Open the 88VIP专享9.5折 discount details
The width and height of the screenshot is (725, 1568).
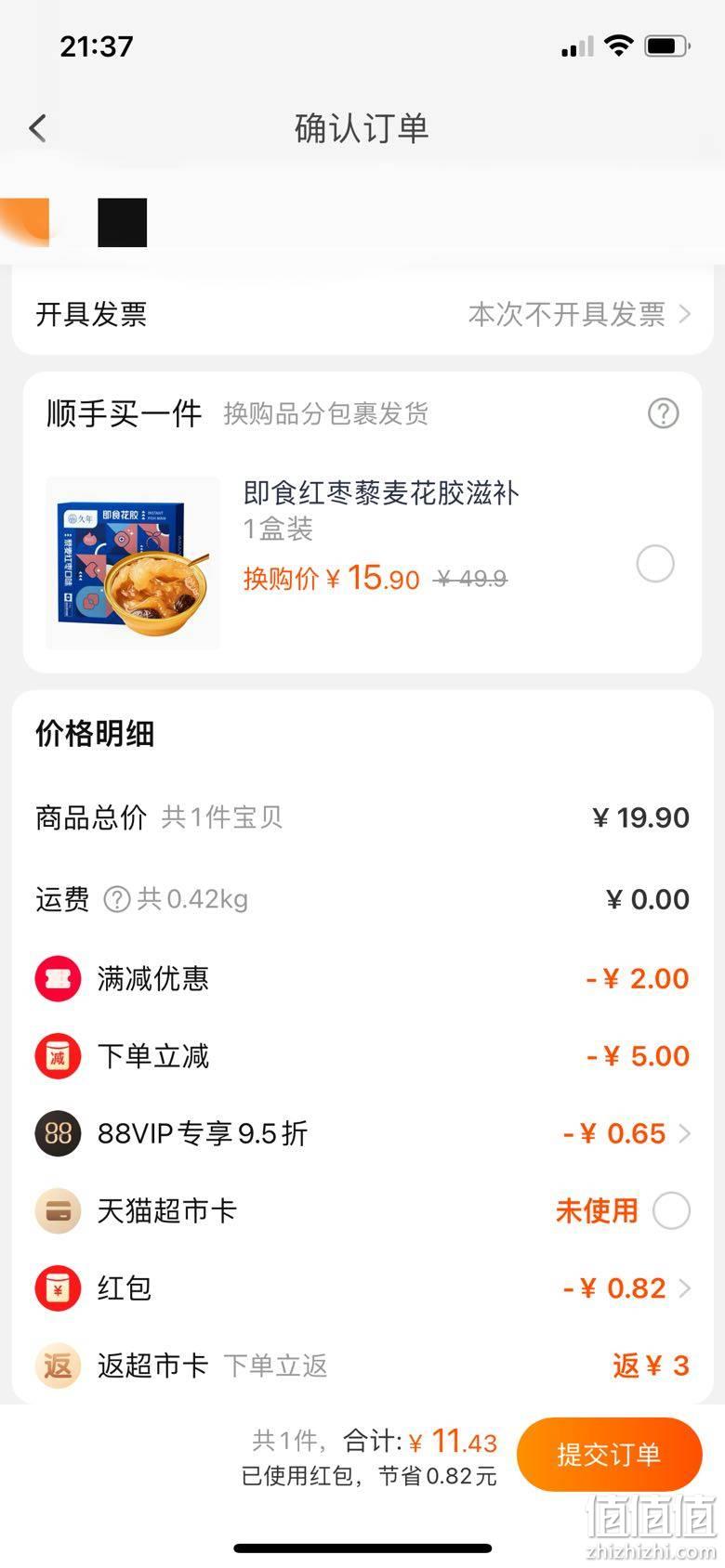coord(362,1133)
